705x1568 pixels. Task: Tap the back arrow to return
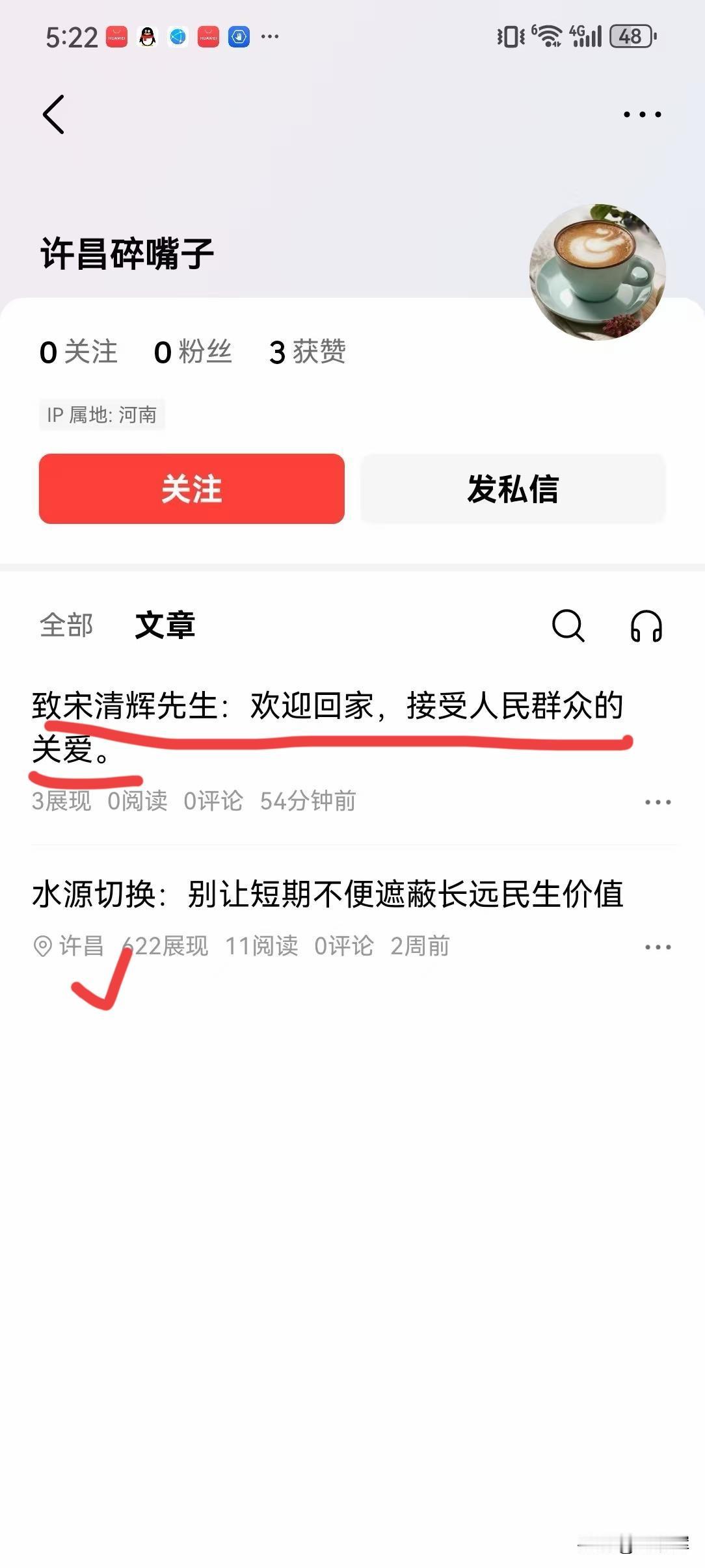tap(54, 113)
